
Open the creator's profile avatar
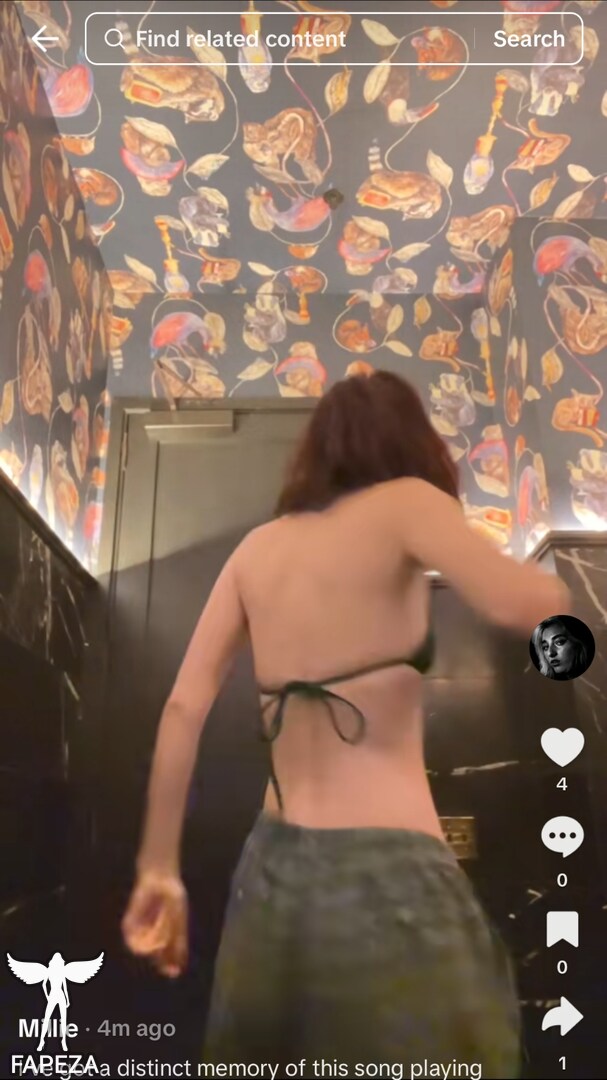562,647
